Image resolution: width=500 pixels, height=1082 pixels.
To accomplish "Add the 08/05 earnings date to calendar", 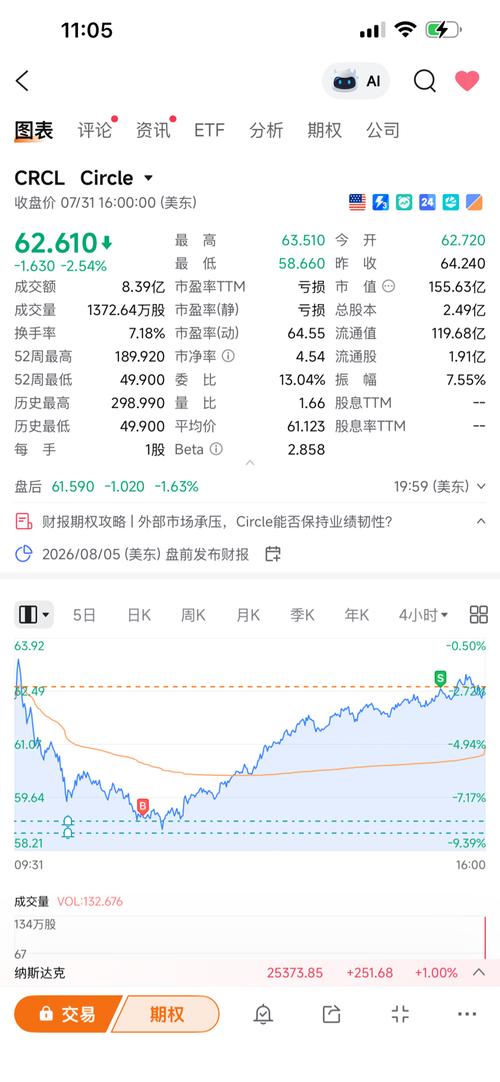I will tap(273, 553).
